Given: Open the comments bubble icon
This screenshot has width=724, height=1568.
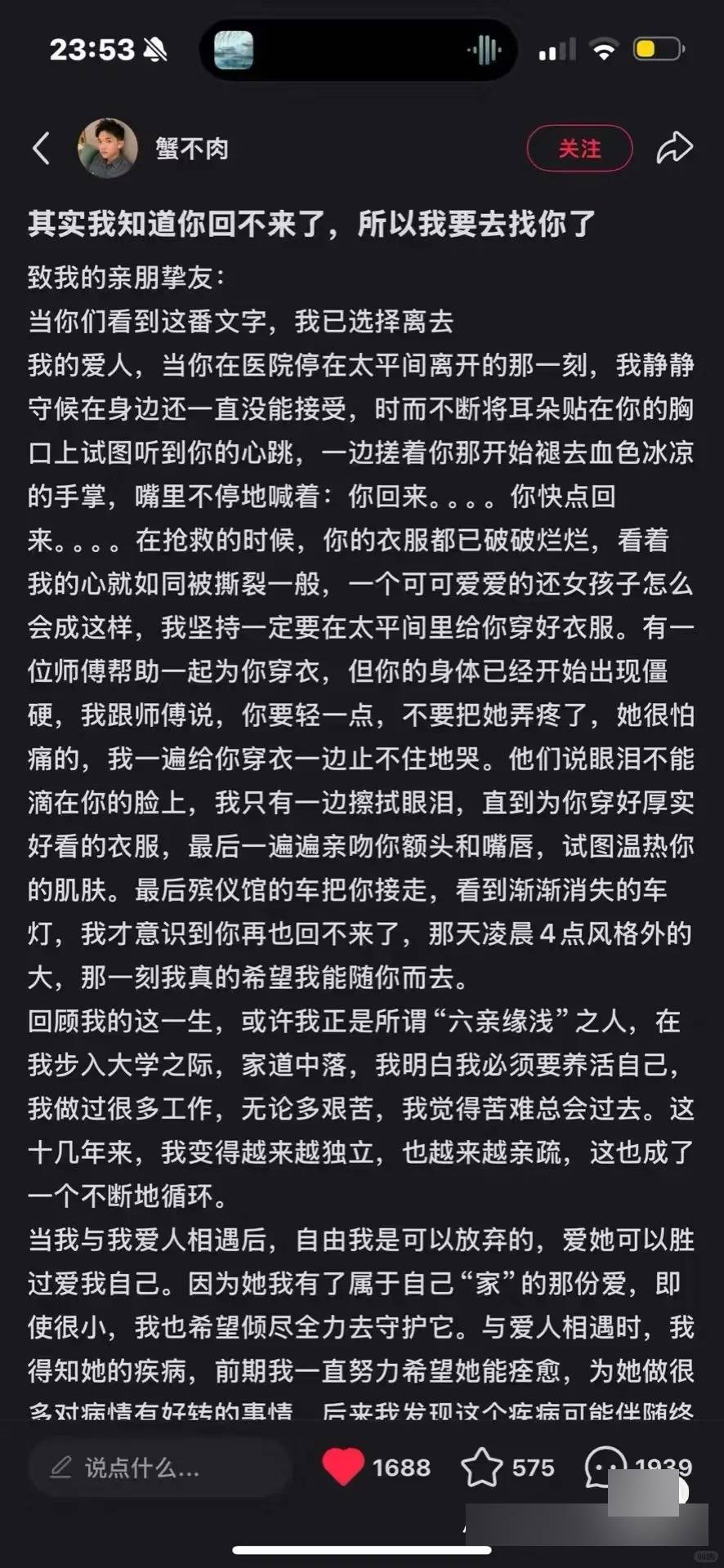Looking at the screenshot, I should [x=603, y=1466].
